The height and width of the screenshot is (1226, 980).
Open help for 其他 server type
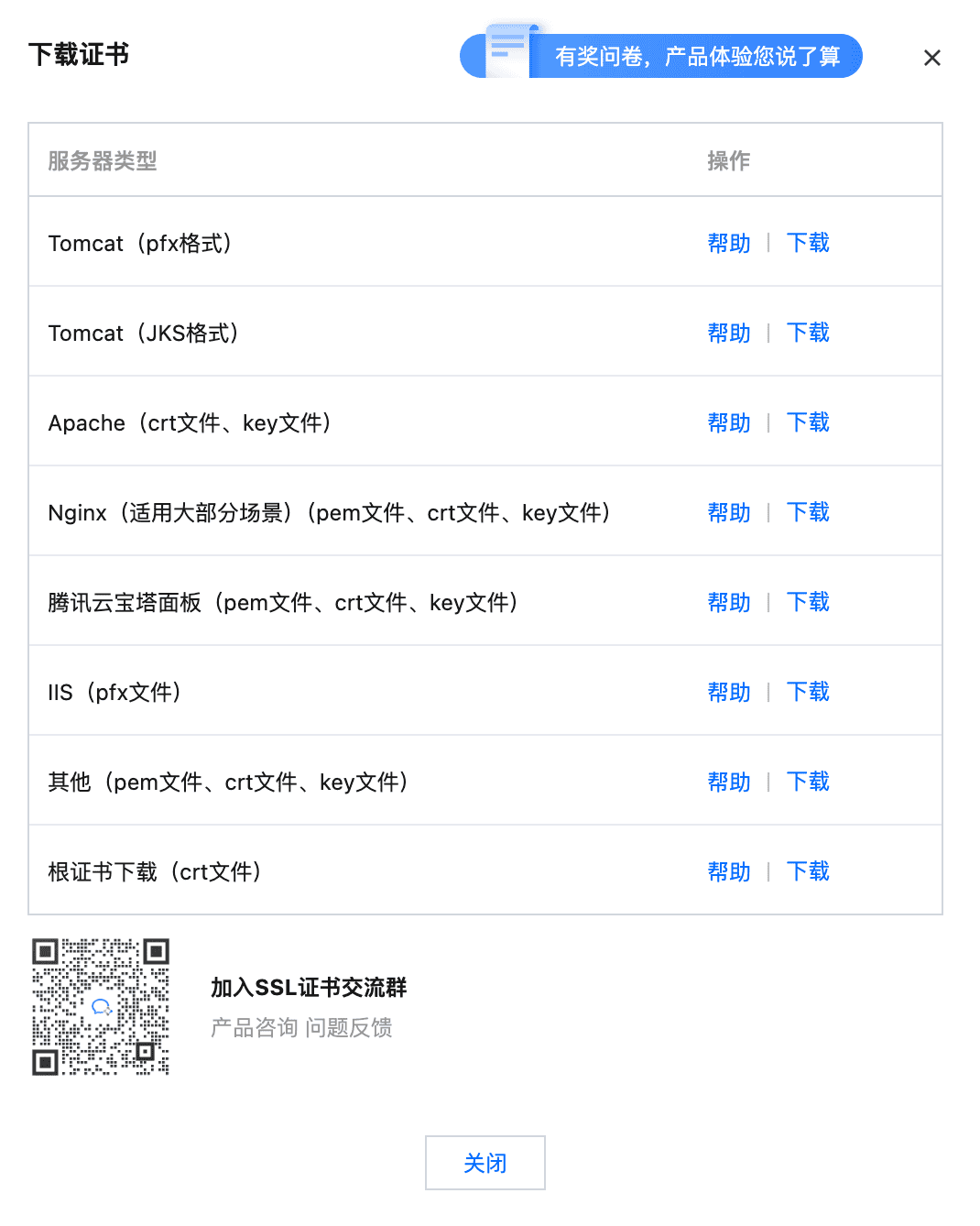(729, 782)
